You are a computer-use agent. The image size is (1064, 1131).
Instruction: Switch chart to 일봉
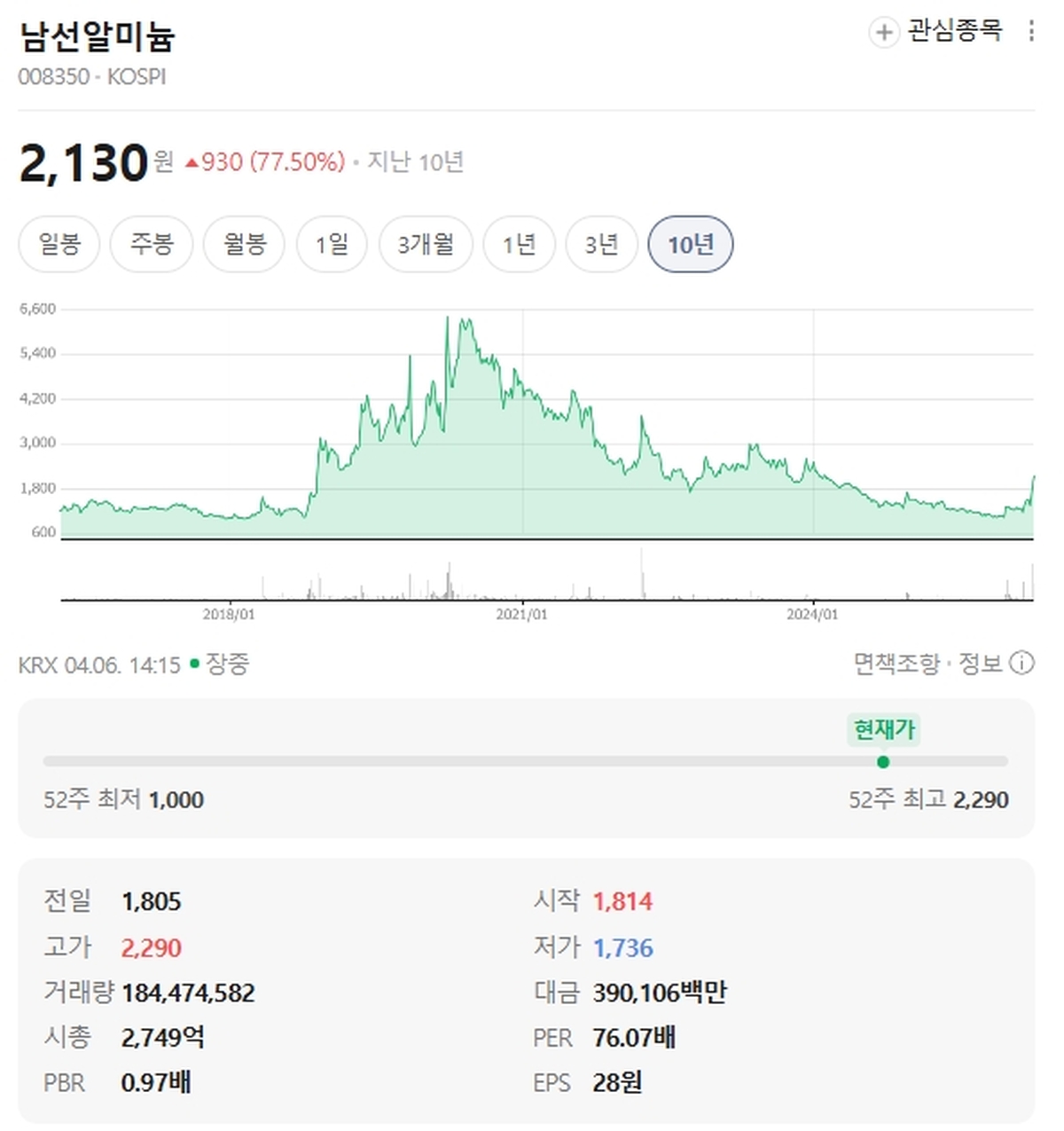point(59,244)
